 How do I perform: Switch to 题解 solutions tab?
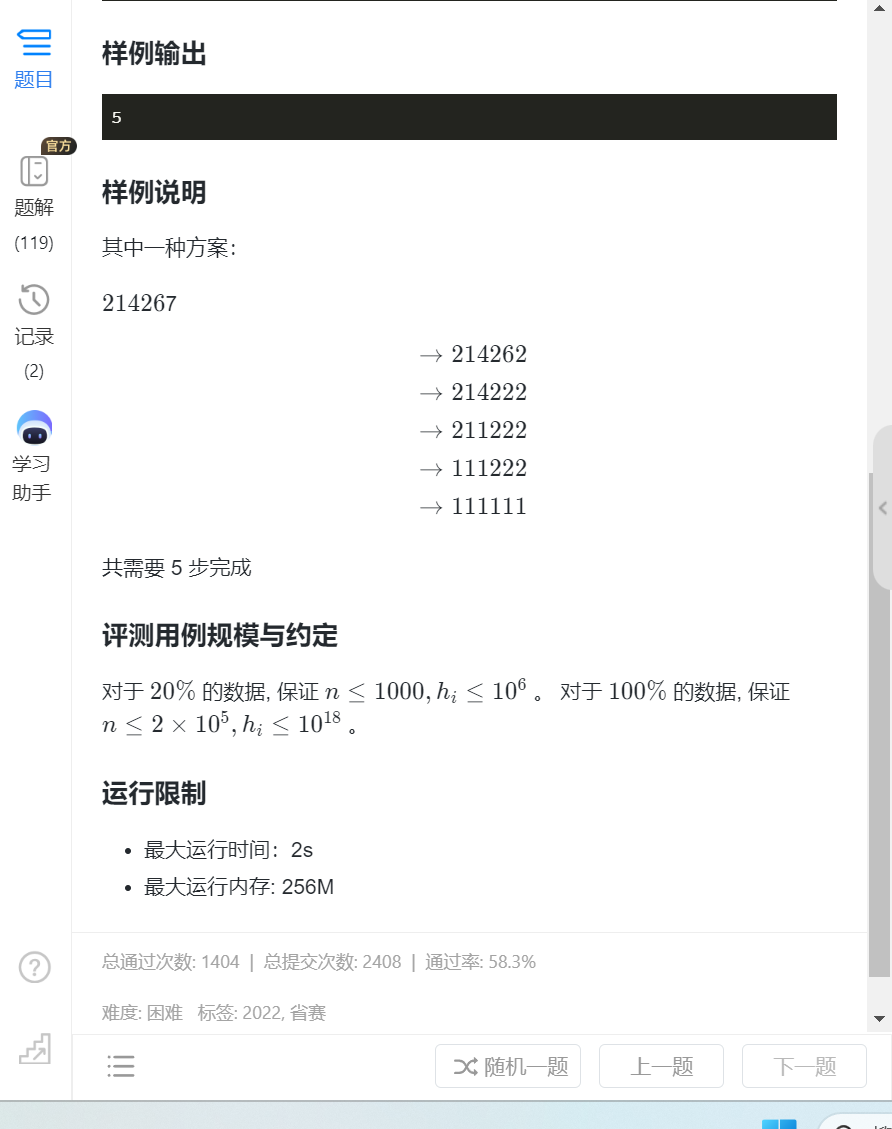coord(34,188)
